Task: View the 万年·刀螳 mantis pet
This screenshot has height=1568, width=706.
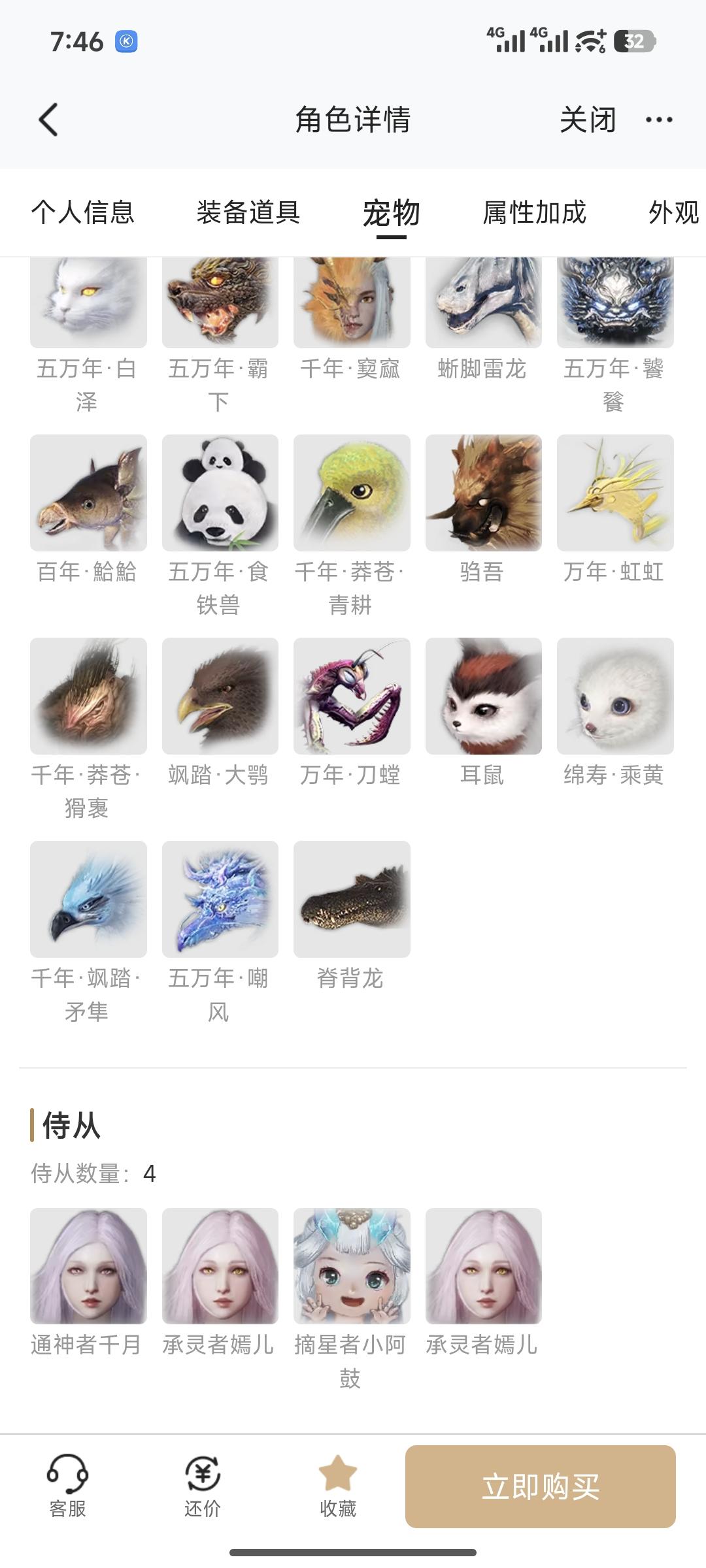Action: [352, 696]
